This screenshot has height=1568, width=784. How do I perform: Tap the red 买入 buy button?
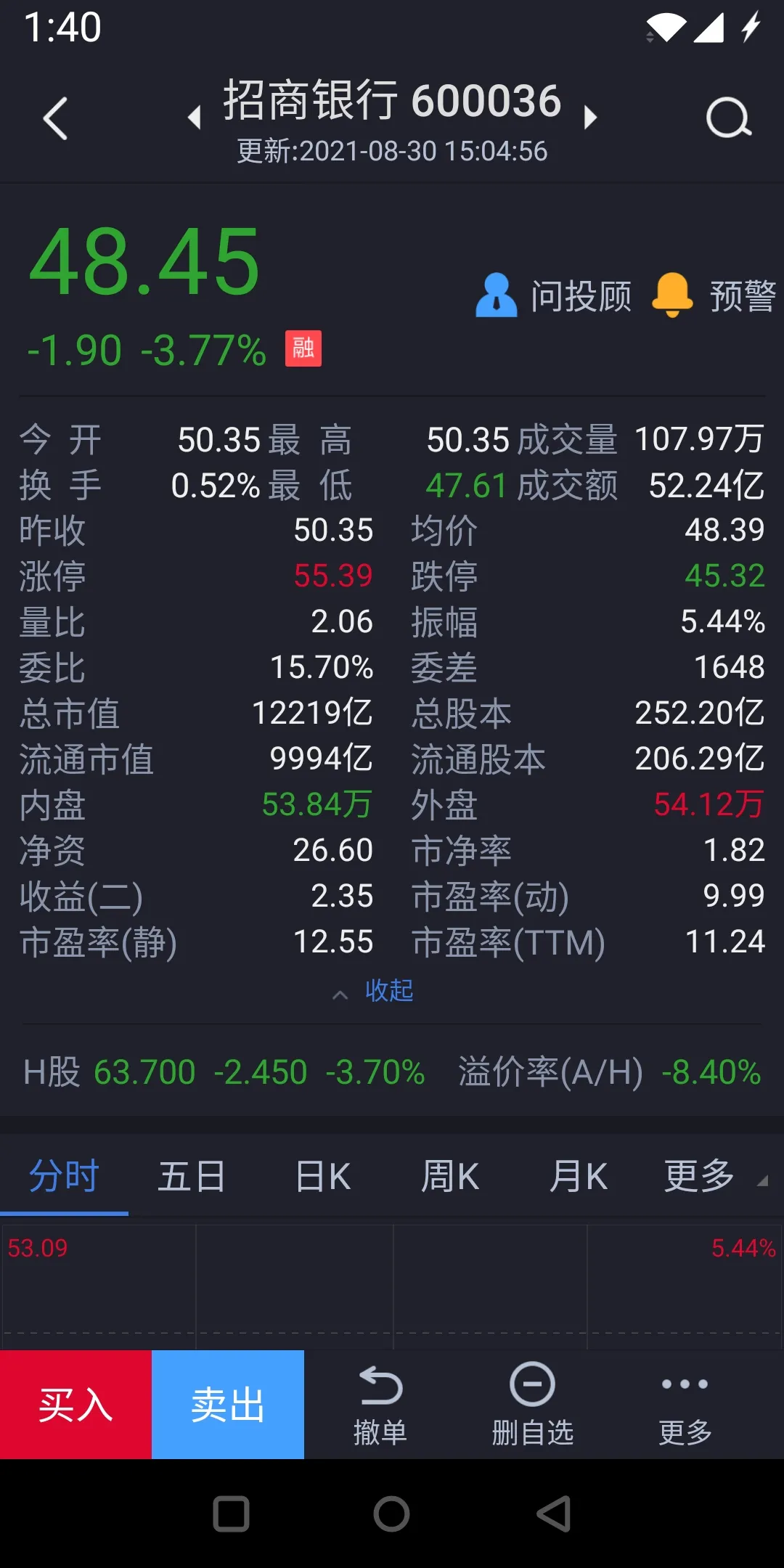pos(75,1405)
